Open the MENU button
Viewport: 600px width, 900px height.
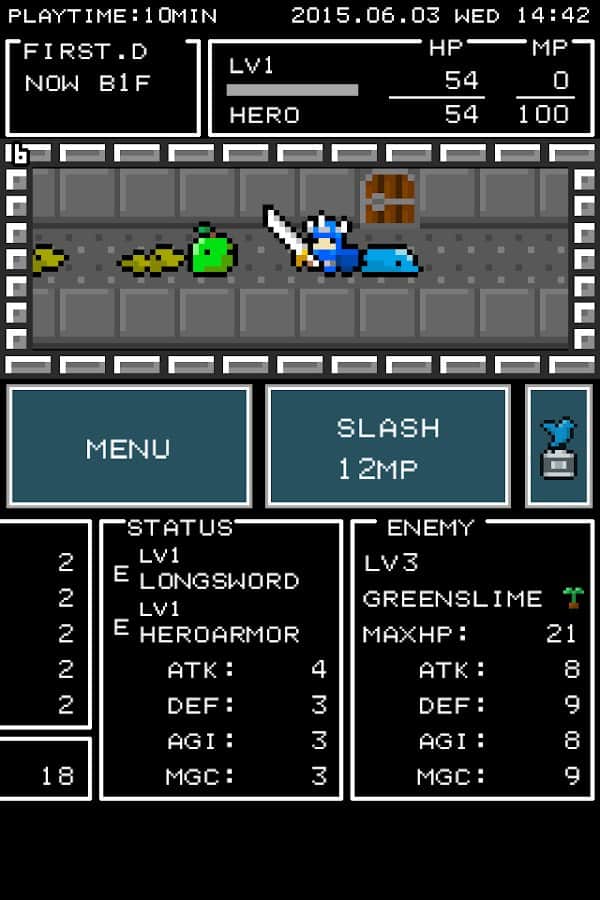pyautogui.click(x=129, y=447)
